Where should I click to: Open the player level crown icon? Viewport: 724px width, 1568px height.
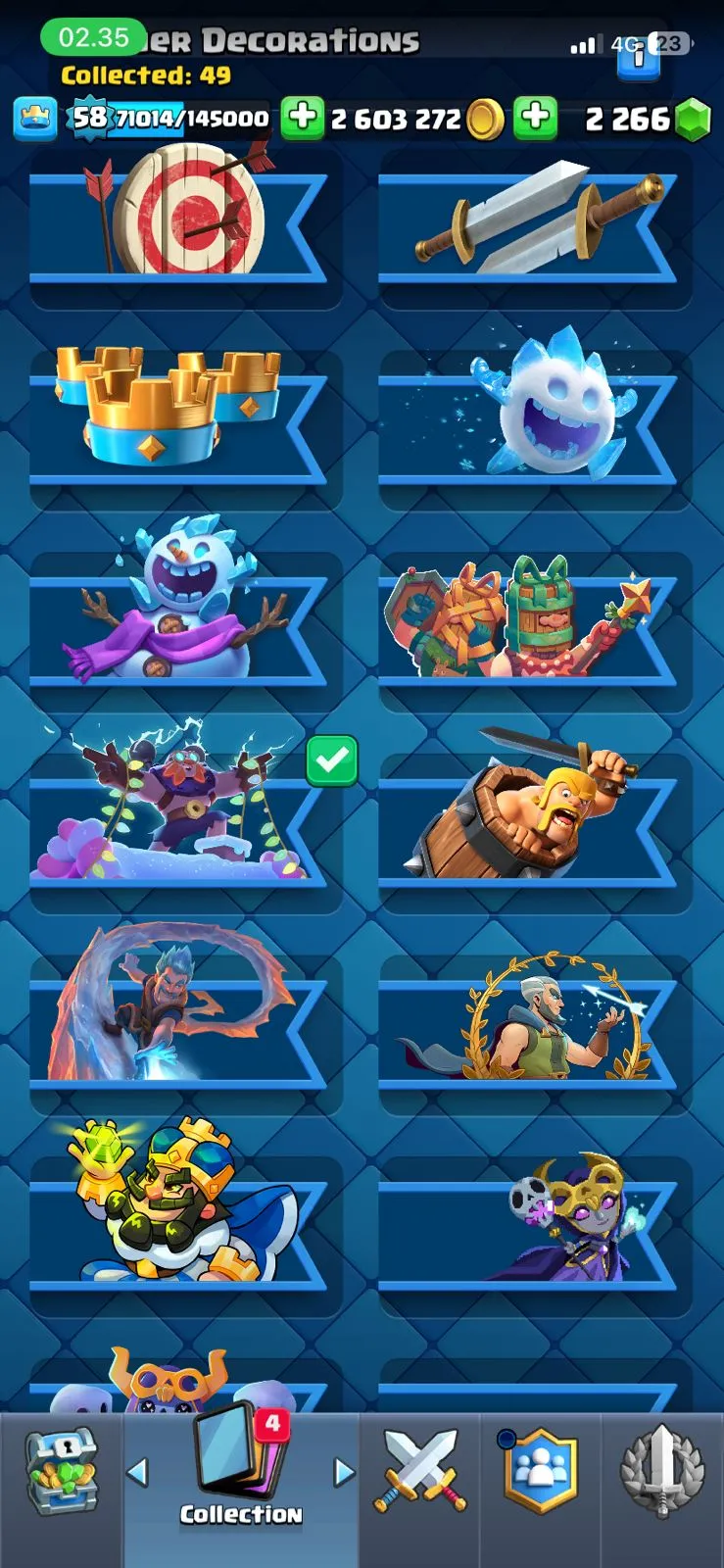[x=34, y=119]
